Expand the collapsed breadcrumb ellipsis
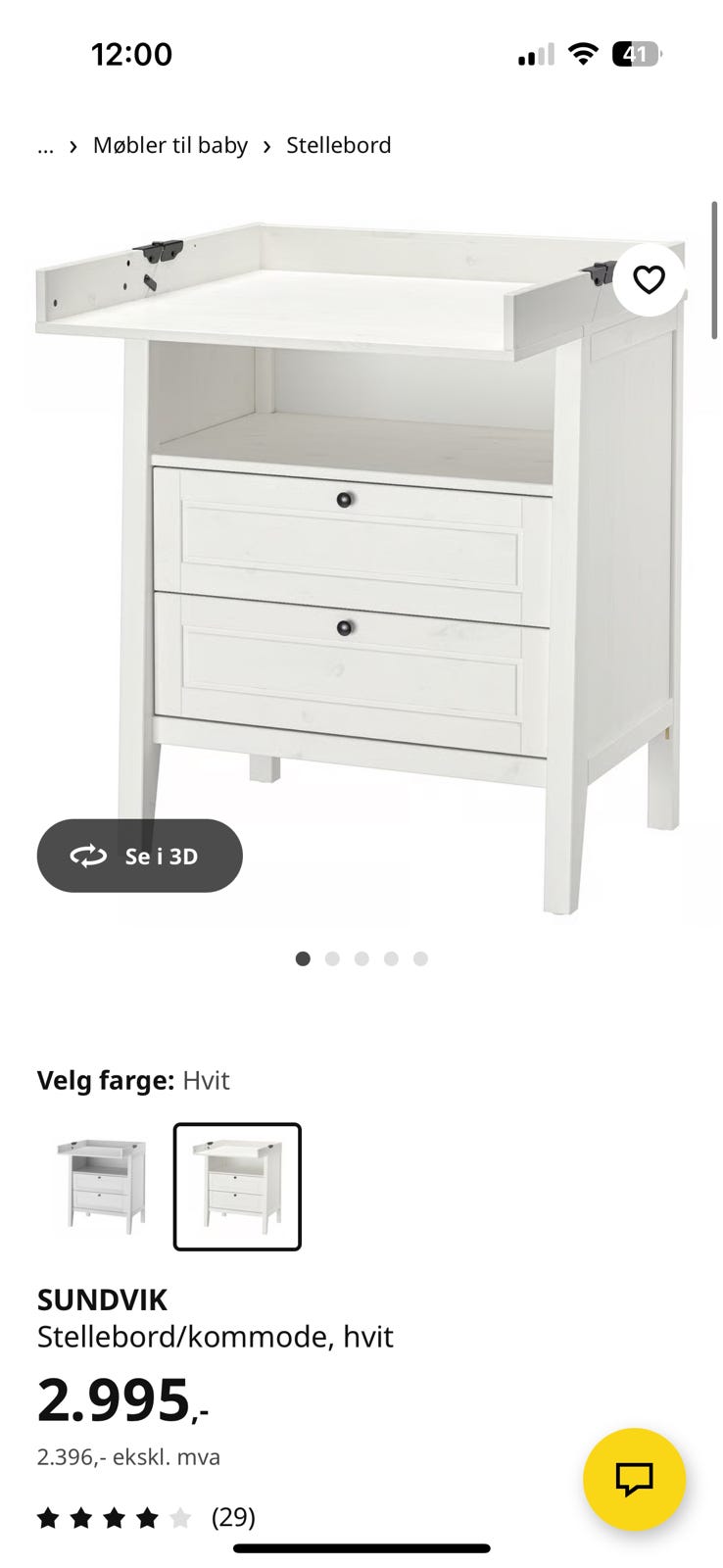723x1568 pixels. (x=45, y=146)
